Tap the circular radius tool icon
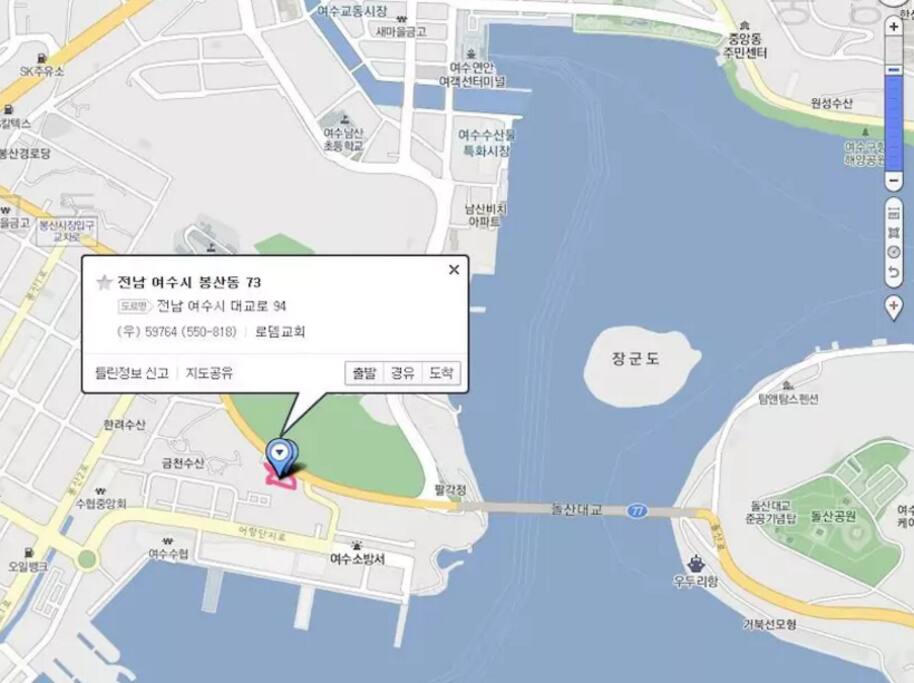Viewport: 914px width, 683px height. coord(894,251)
